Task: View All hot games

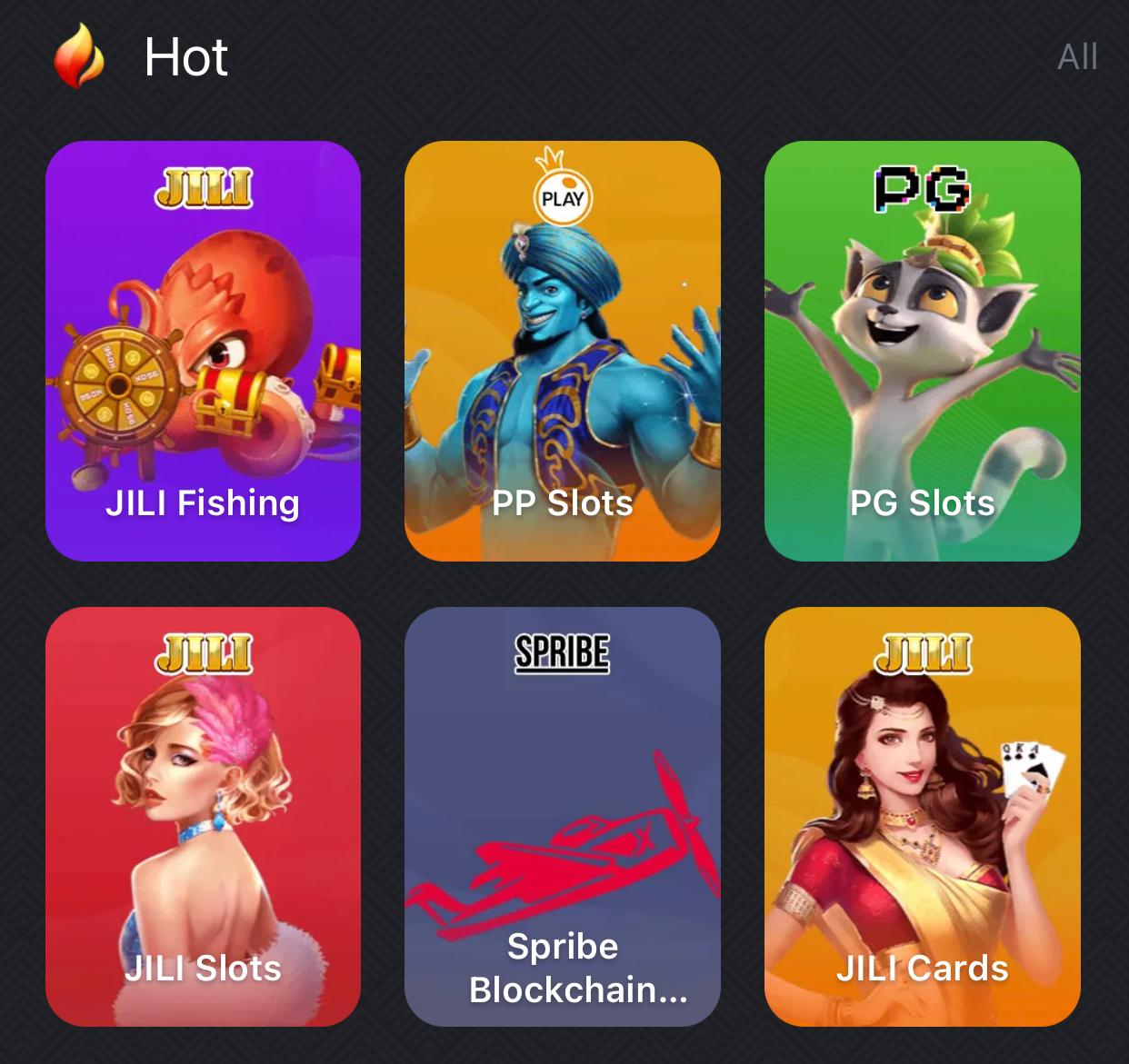Action: tap(1077, 57)
